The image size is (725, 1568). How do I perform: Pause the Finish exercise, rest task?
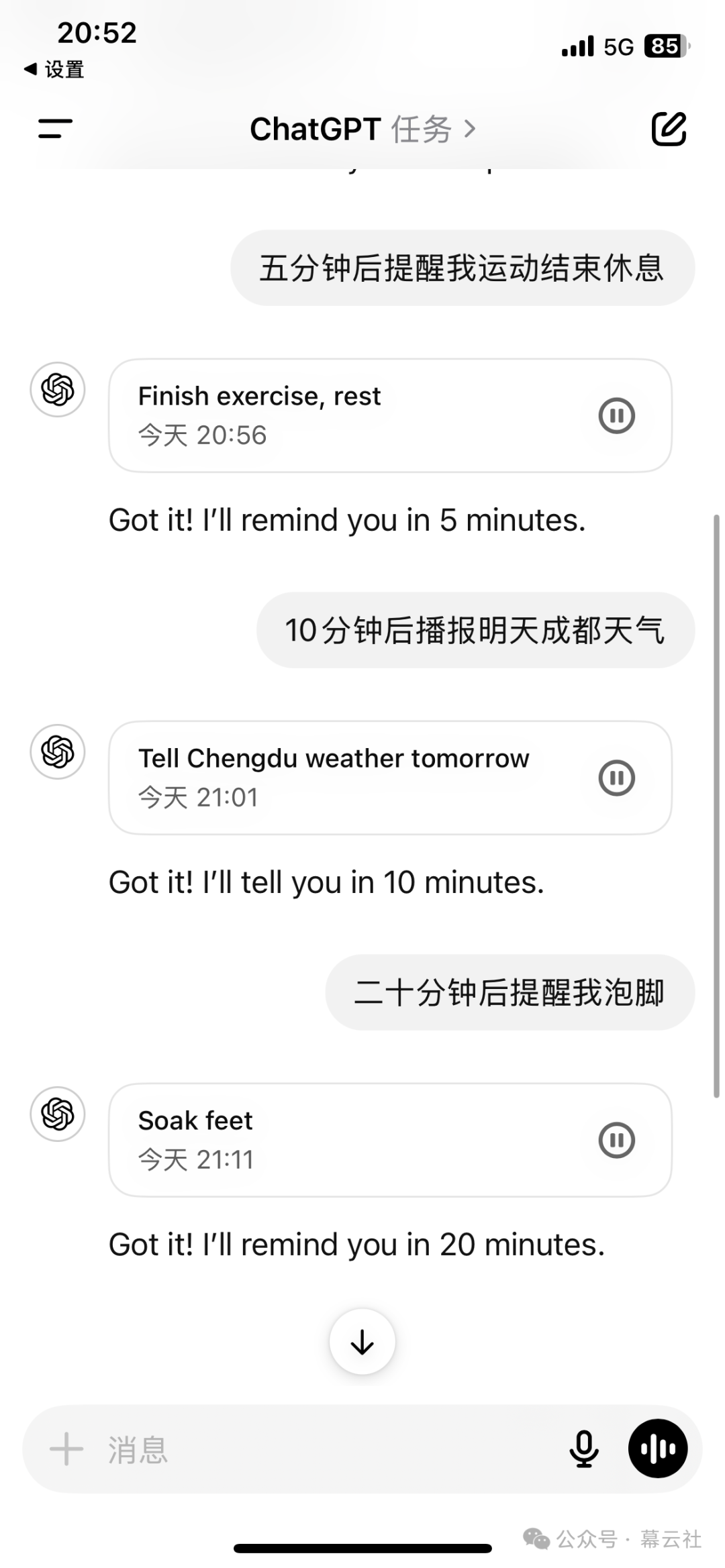[616, 415]
